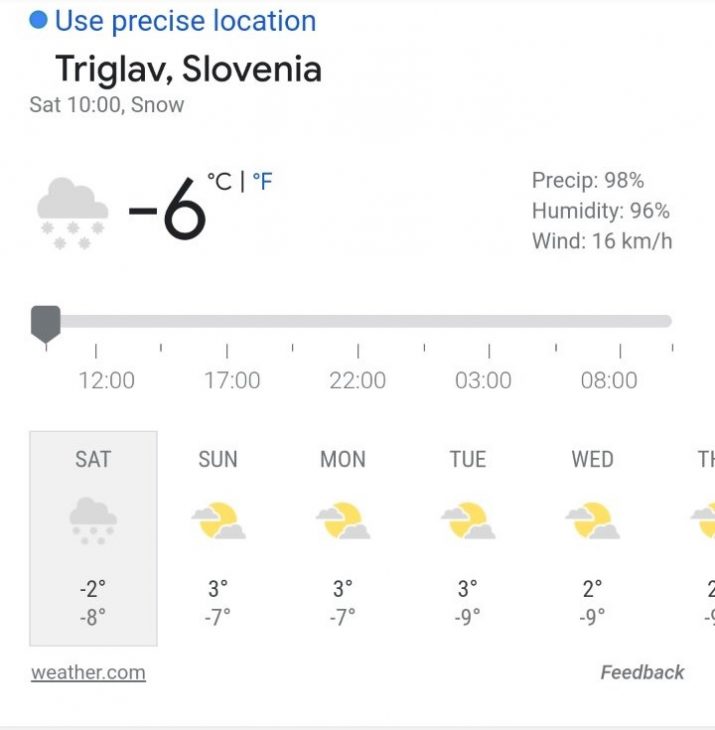Switch temperature units to Fahrenheit
Screen dimensions: 715x730
click(x=262, y=182)
